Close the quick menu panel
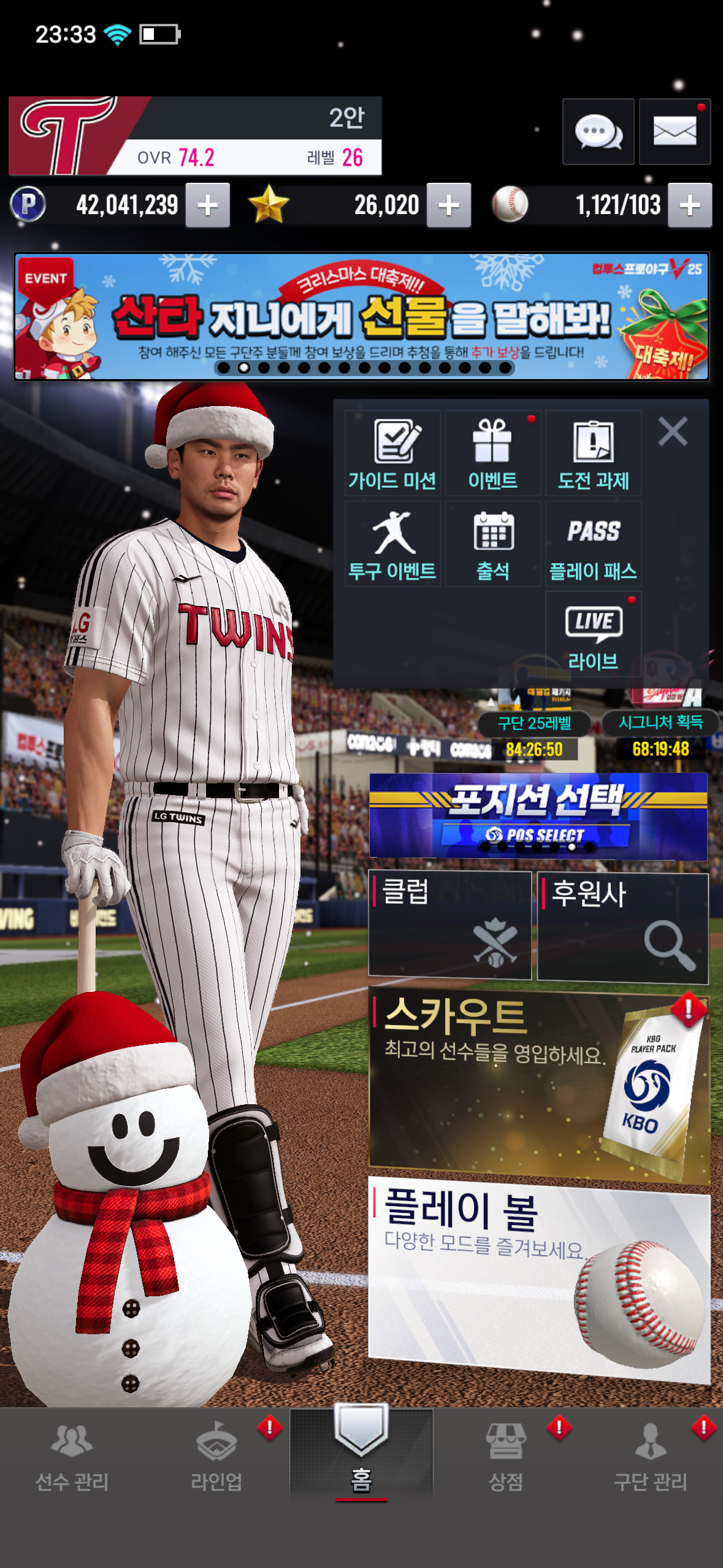 [x=673, y=431]
